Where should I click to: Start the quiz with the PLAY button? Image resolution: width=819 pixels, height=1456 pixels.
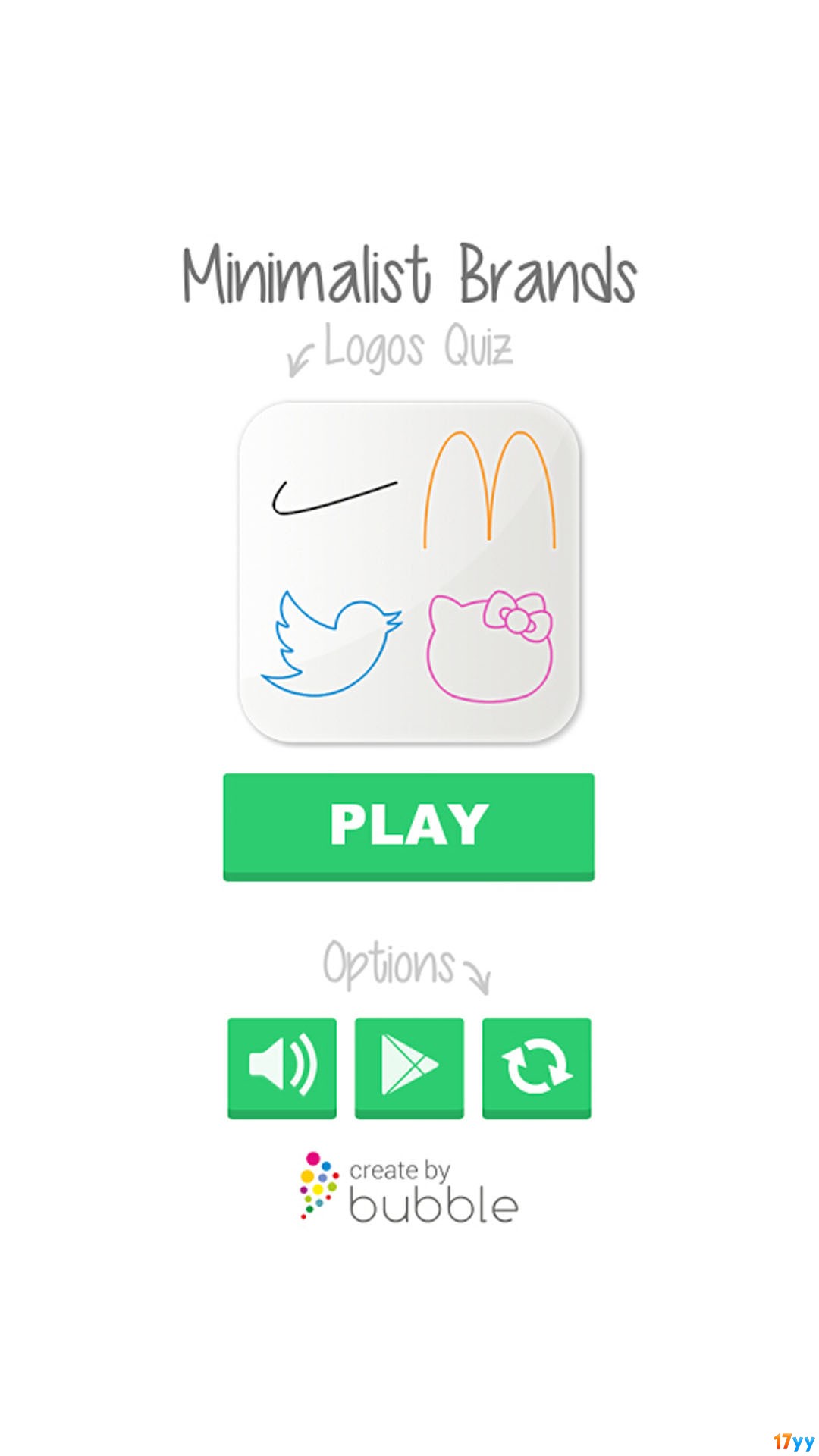[409, 827]
